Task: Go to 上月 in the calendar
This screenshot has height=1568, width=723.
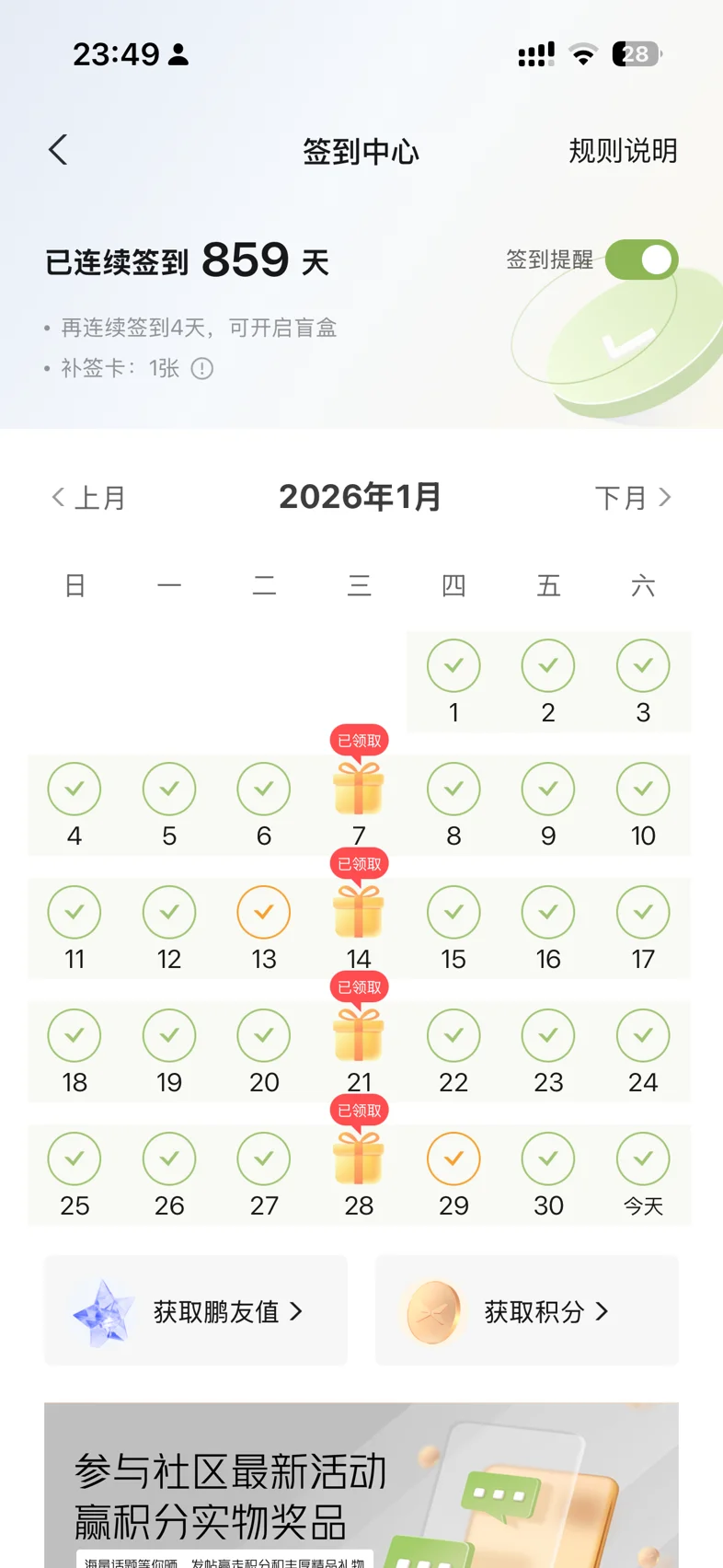Action: pyautogui.click(x=88, y=498)
